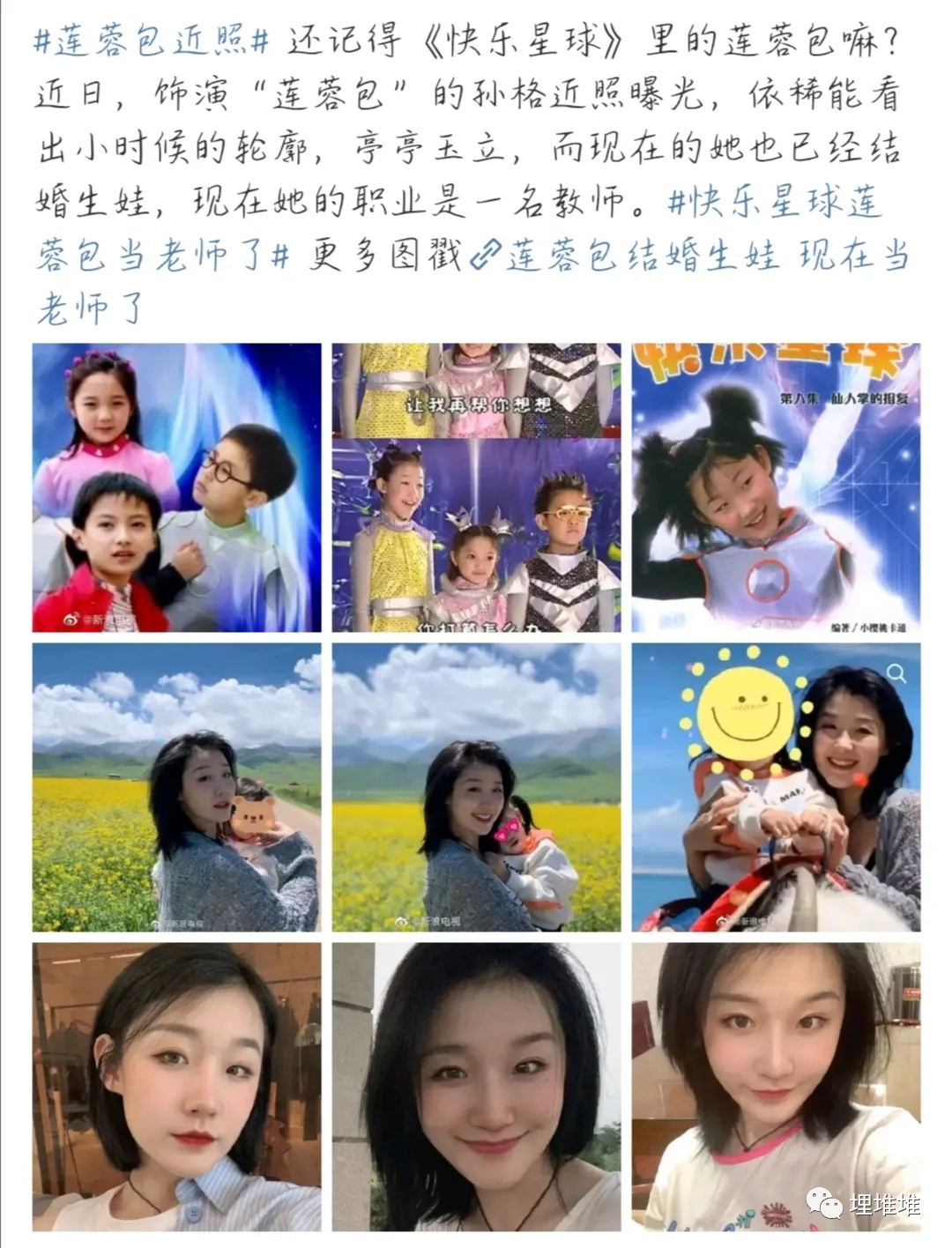Open the photo with smiley sun sticker
The height and width of the screenshot is (1248, 952).
(776, 787)
